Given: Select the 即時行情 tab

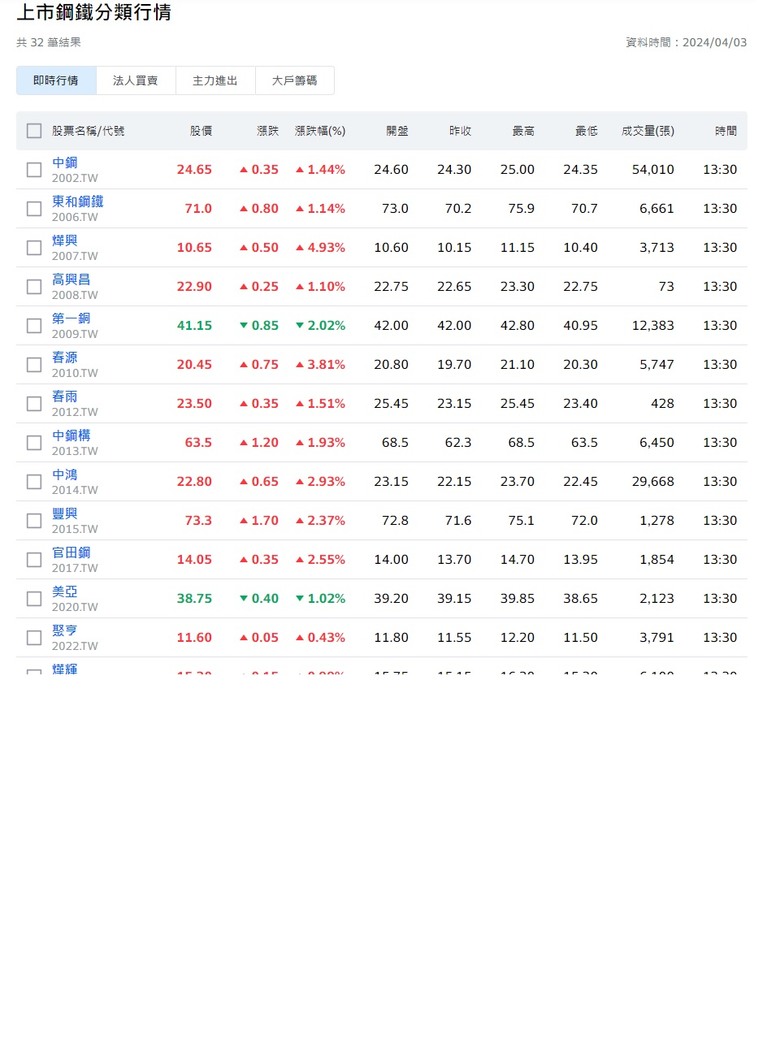Looking at the screenshot, I should coord(56,80).
